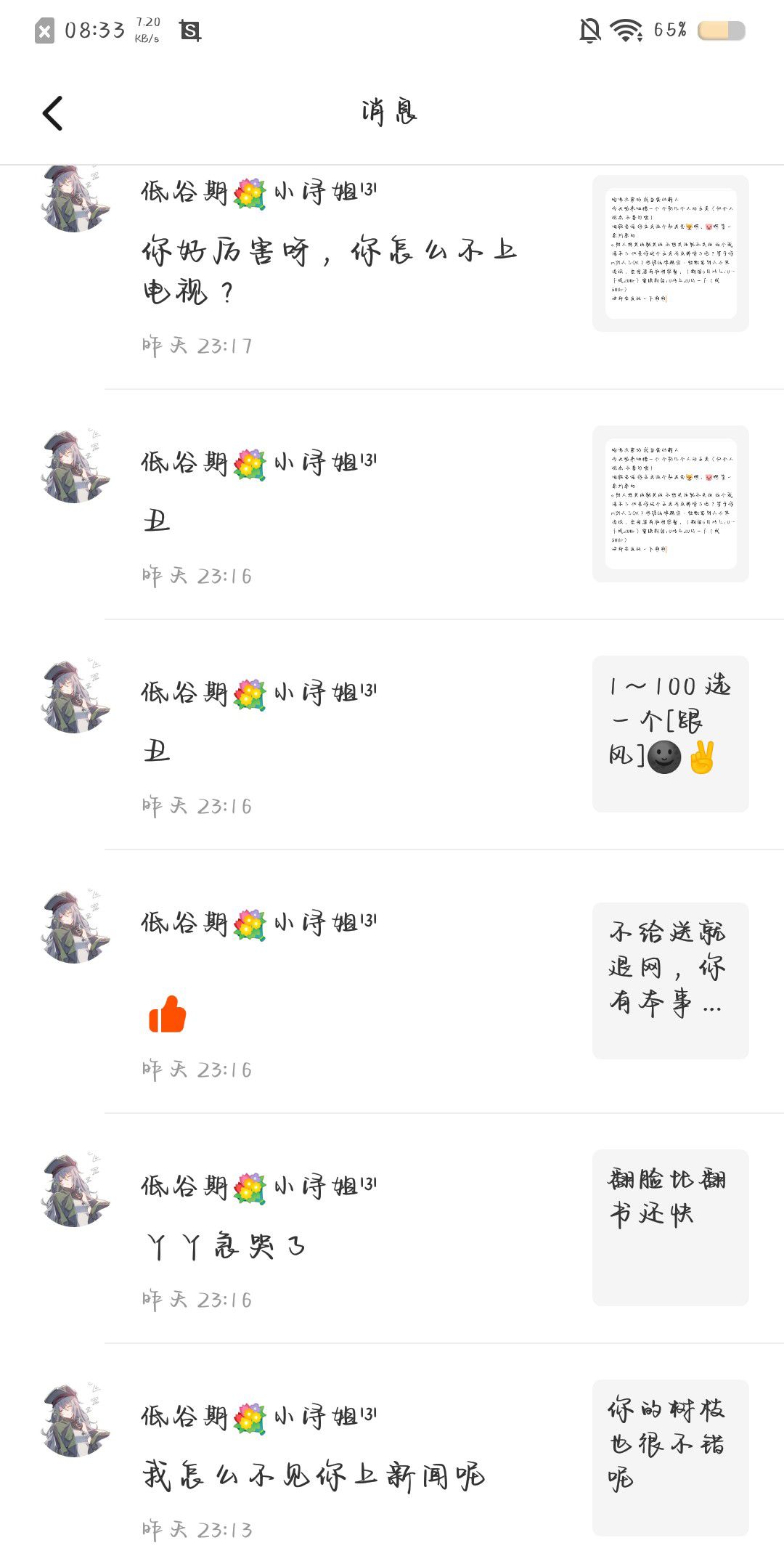This screenshot has height=1564, width=784.
Task: Open the message "丫丫急哭了"
Action: tap(225, 1247)
